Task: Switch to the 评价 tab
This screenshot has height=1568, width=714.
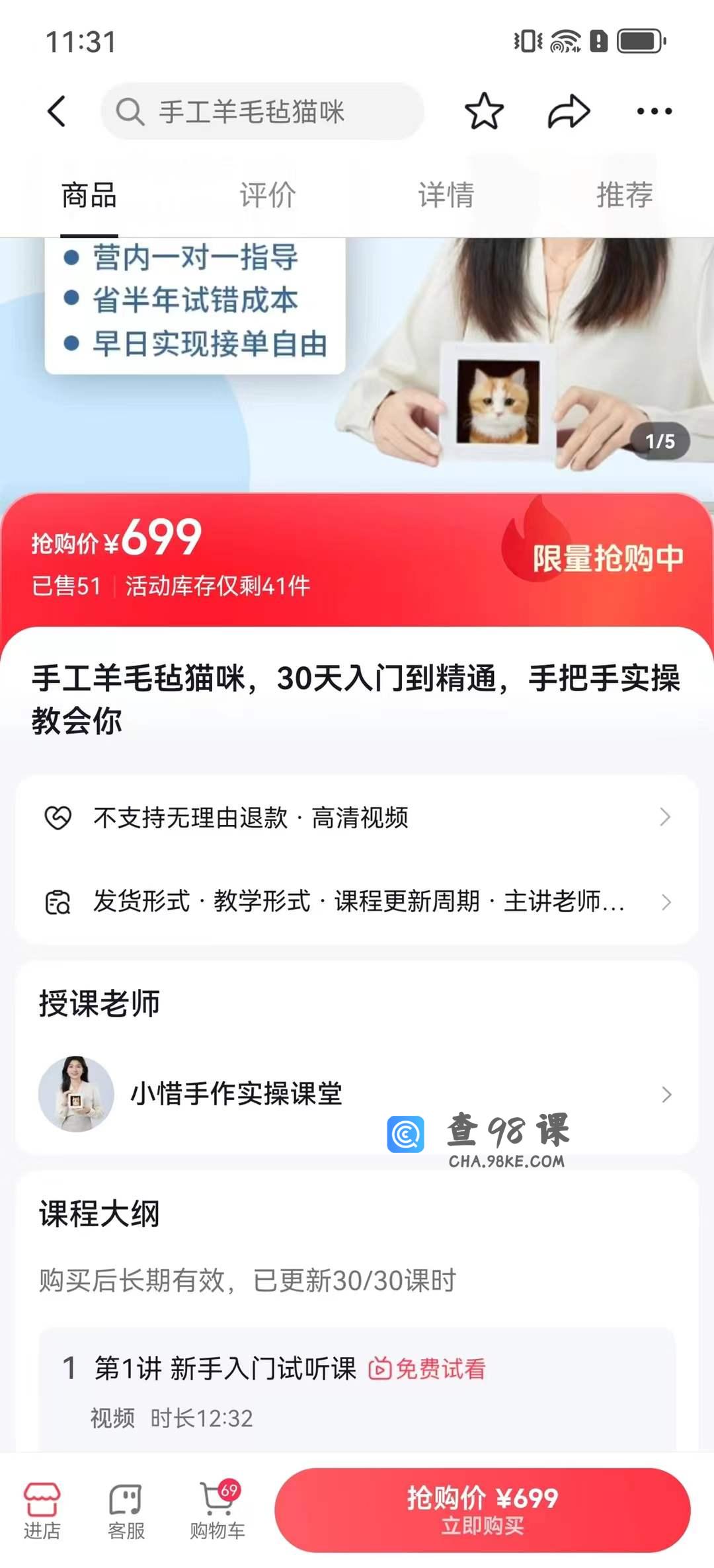Action: [267, 195]
